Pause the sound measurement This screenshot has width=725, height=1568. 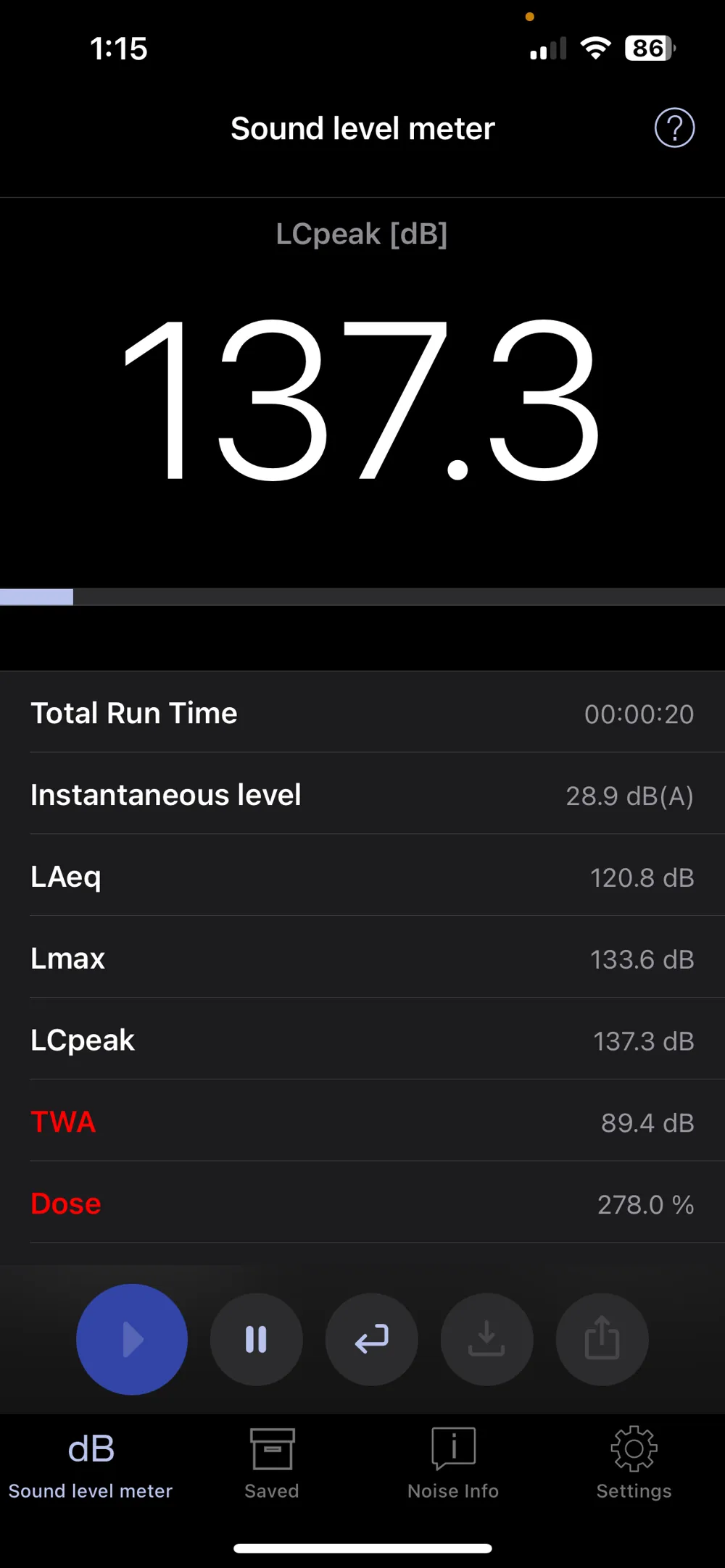point(256,1339)
